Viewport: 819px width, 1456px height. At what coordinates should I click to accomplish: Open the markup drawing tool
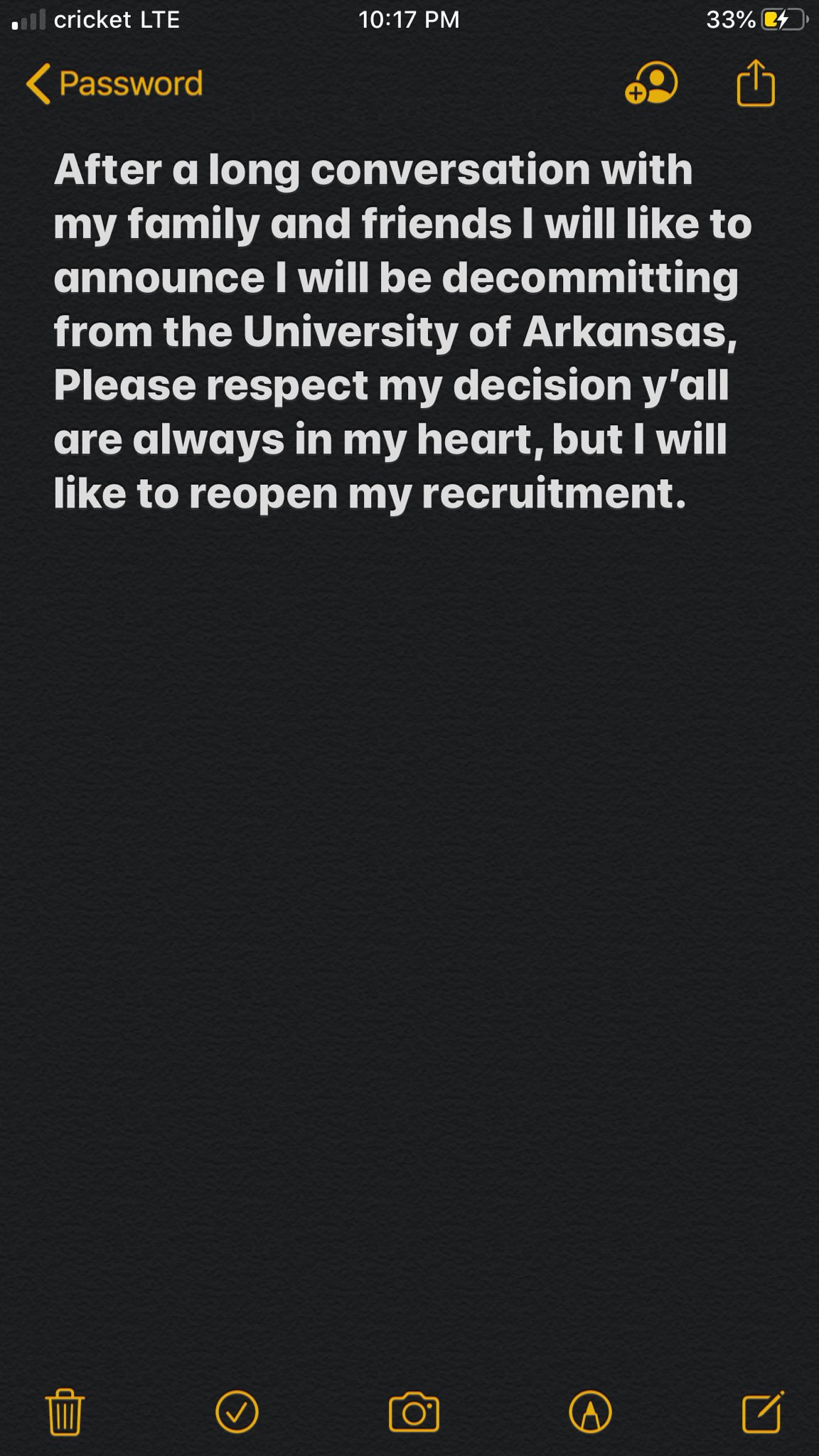tap(591, 1411)
